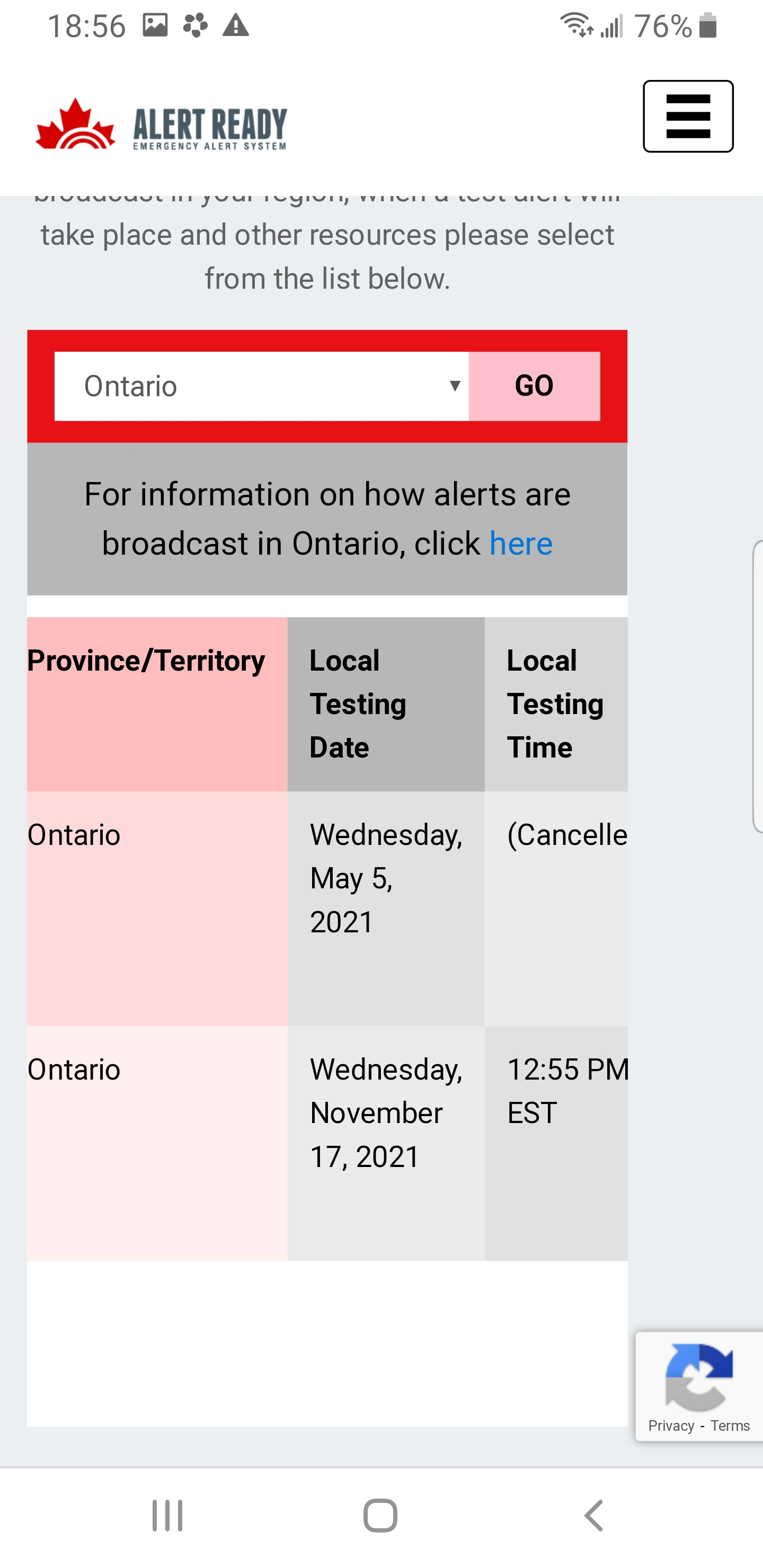Screen dimensions: 763x1568
Task: Open the 'here' link about Ontario broadcasts
Action: pyautogui.click(x=521, y=544)
